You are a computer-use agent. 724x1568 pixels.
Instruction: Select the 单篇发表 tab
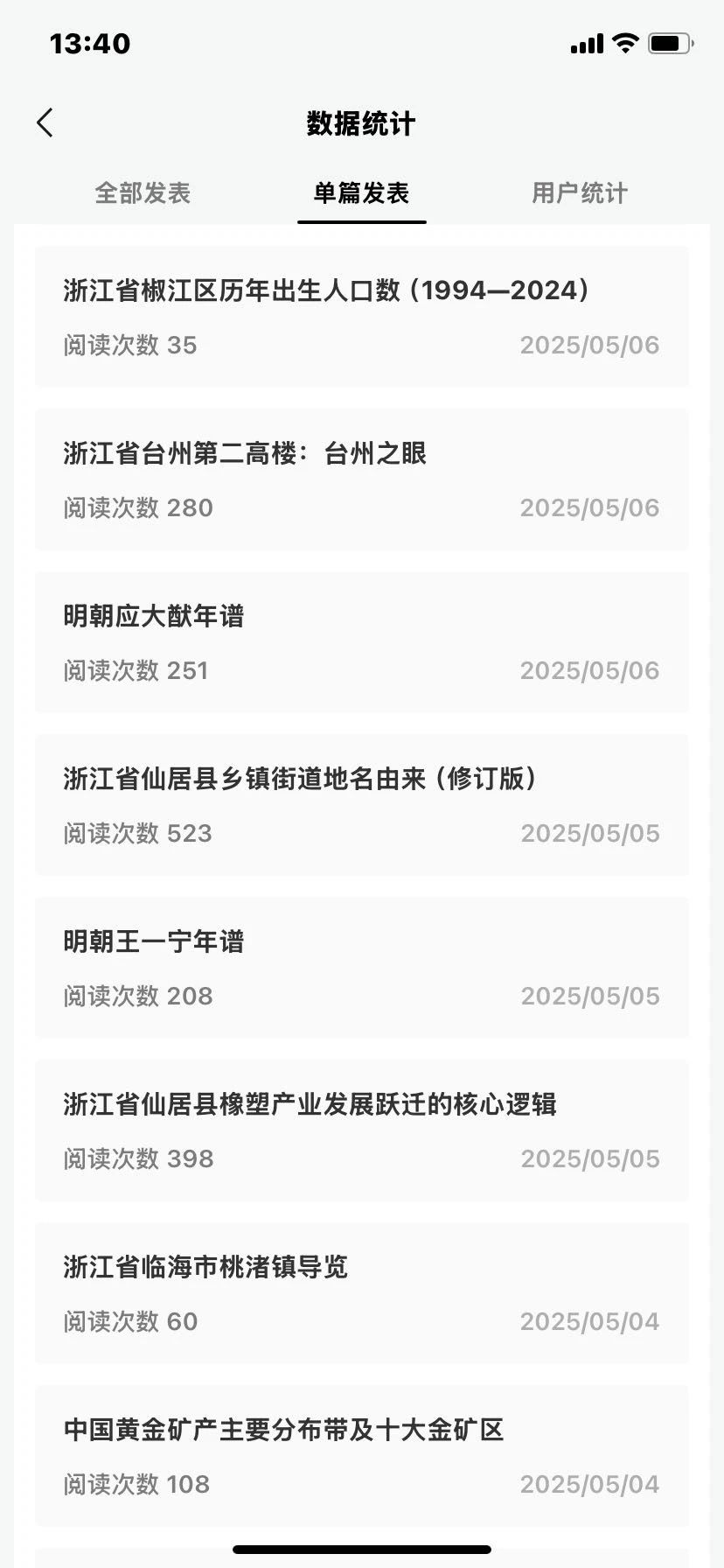click(361, 193)
